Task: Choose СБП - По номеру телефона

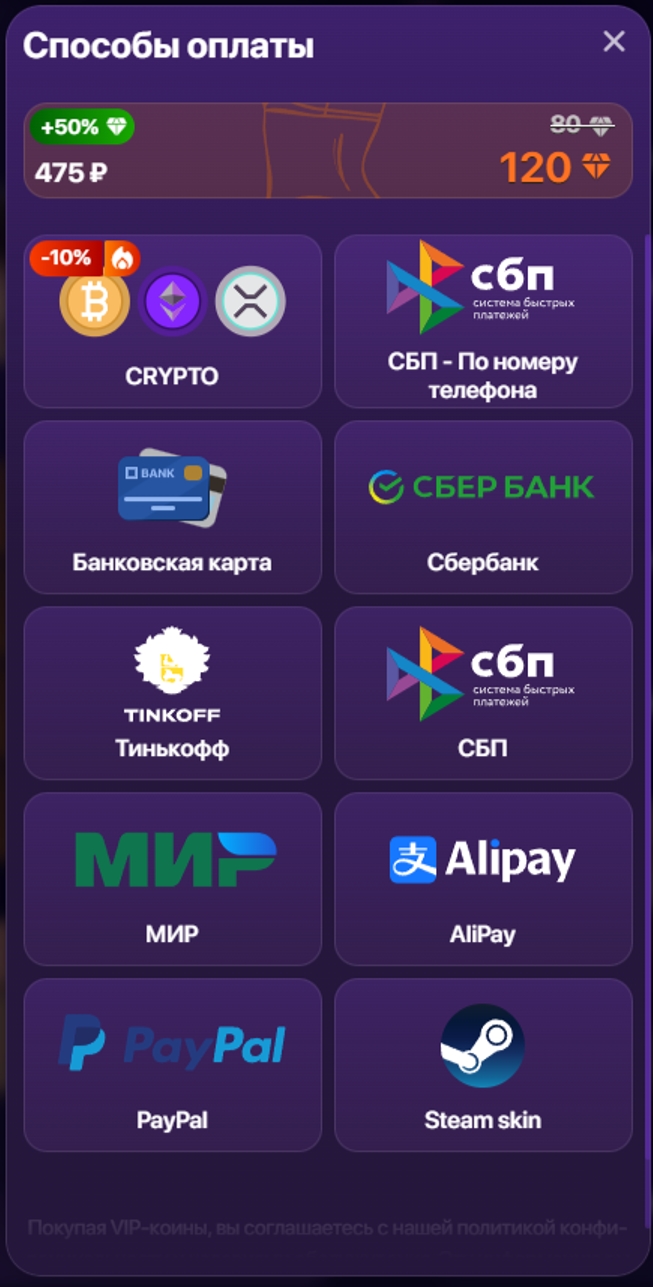Action: click(483, 321)
